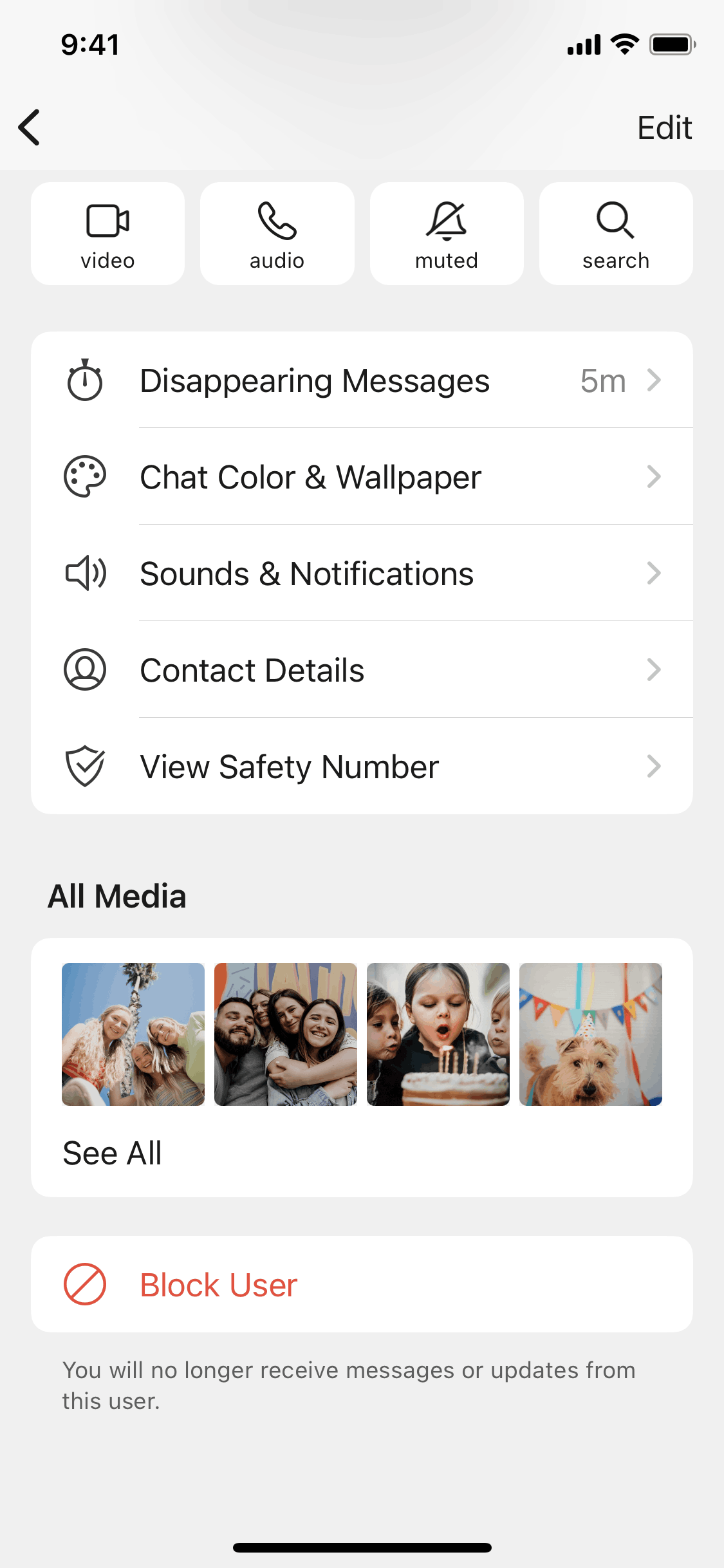Open the birthday cake candles photo
This screenshot has height=1568, width=724.
coord(438,1034)
